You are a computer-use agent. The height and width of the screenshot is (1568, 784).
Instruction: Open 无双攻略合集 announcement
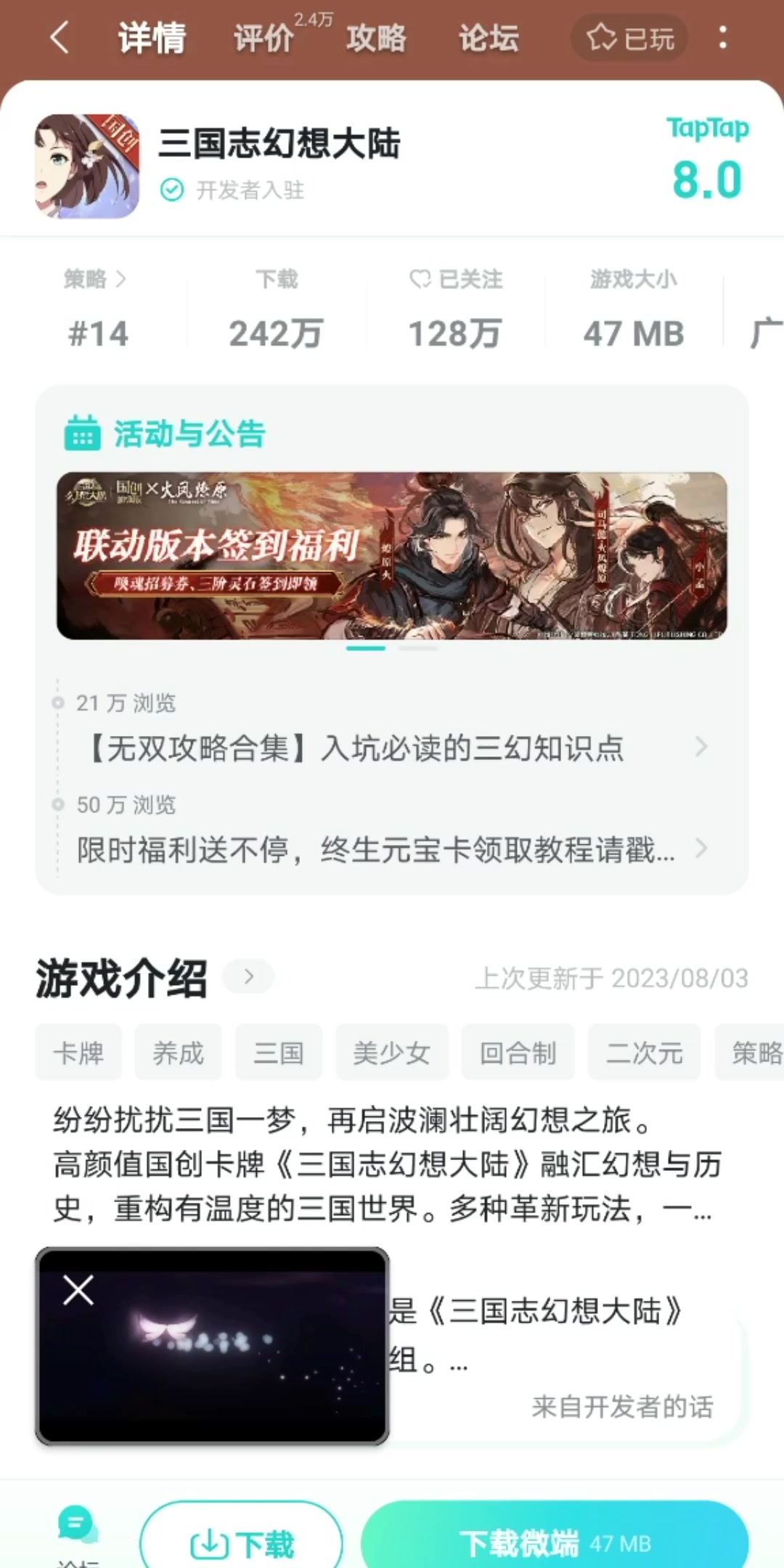tap(392, 748)
